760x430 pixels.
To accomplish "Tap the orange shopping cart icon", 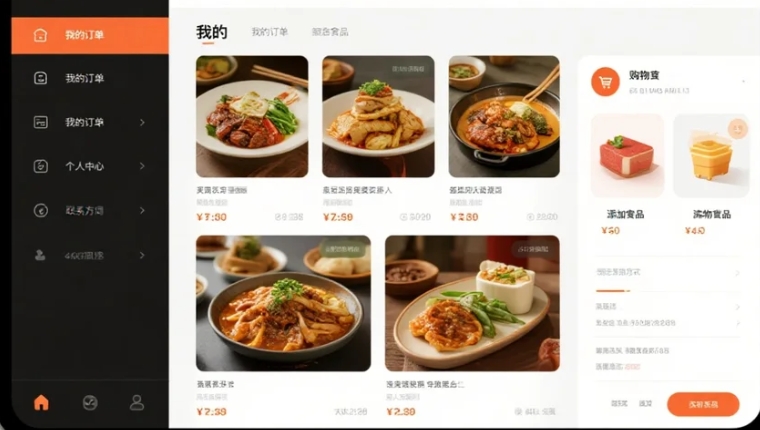I will click(x=605, y=82).
